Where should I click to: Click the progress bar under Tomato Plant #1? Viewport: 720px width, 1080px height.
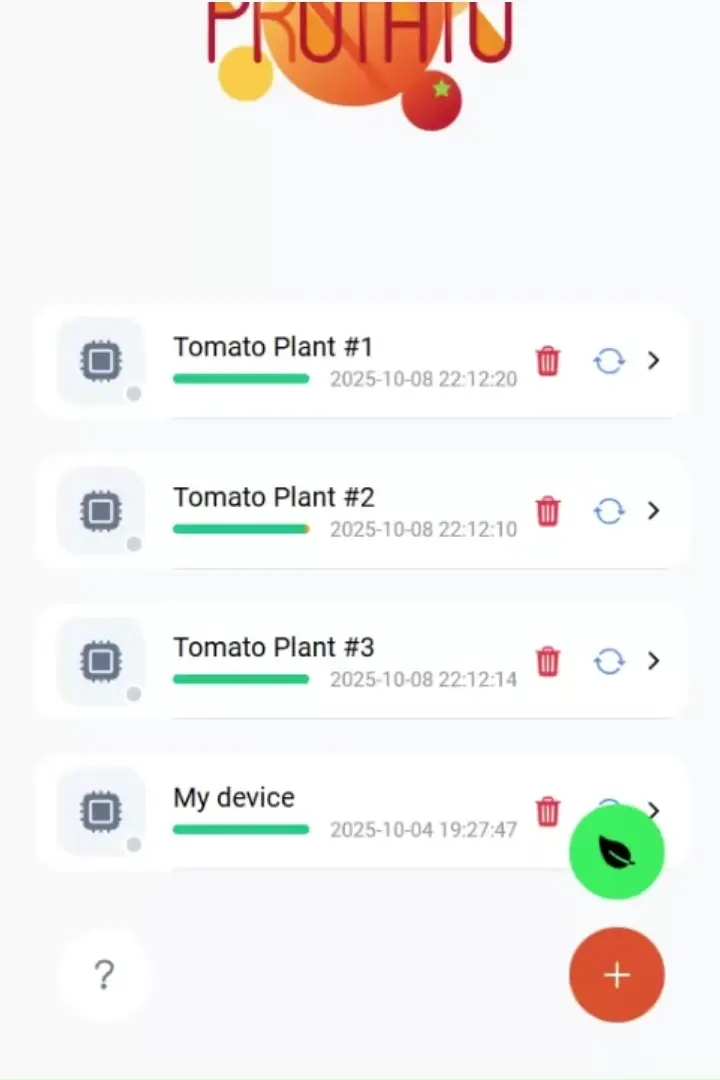pos(240,378)
